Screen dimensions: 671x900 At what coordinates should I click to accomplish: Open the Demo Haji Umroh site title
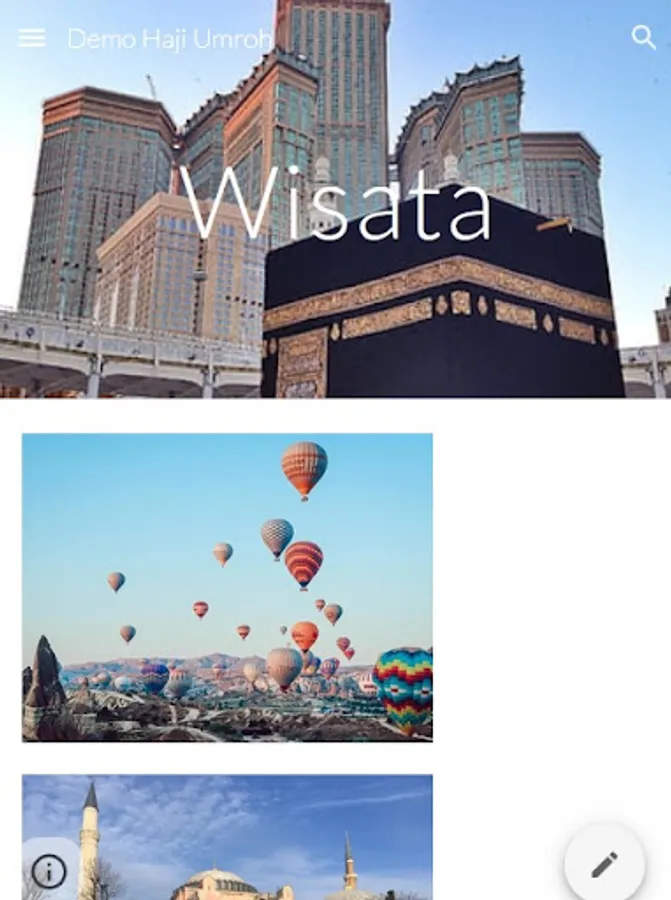(x=170, y=39)
